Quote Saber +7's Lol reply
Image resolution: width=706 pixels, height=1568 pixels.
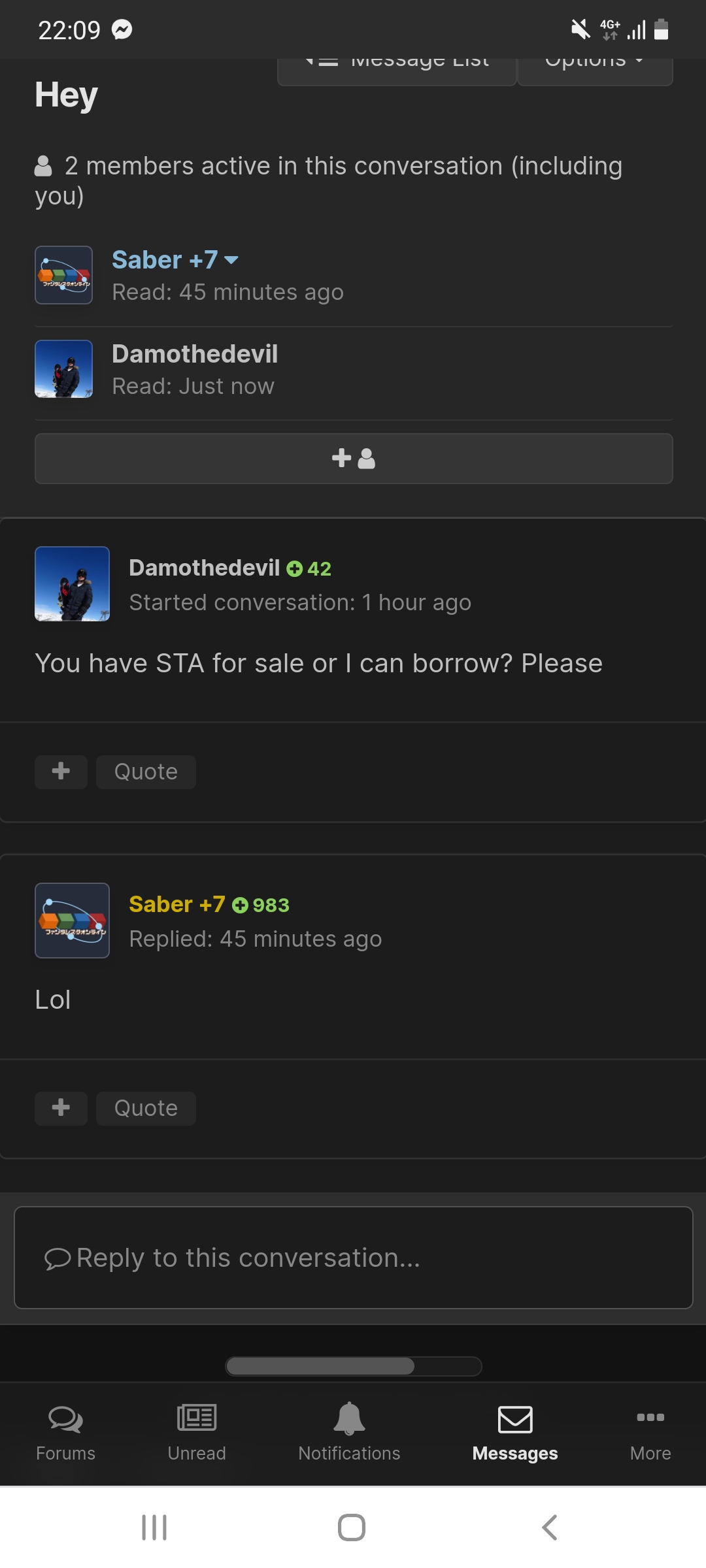pyautogui.click(x=146, y=1109)
